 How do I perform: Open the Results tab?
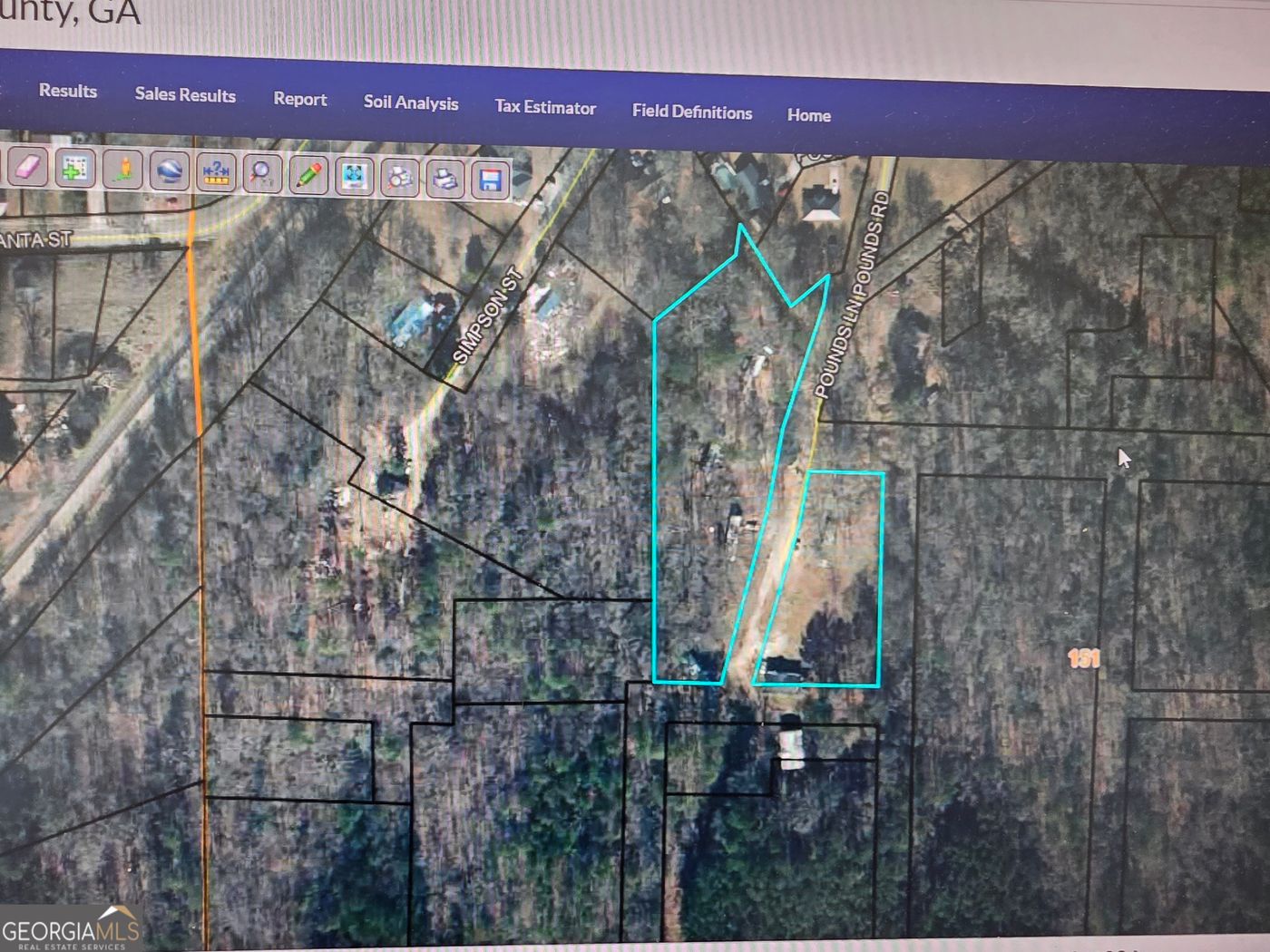[x=67, y=91]
